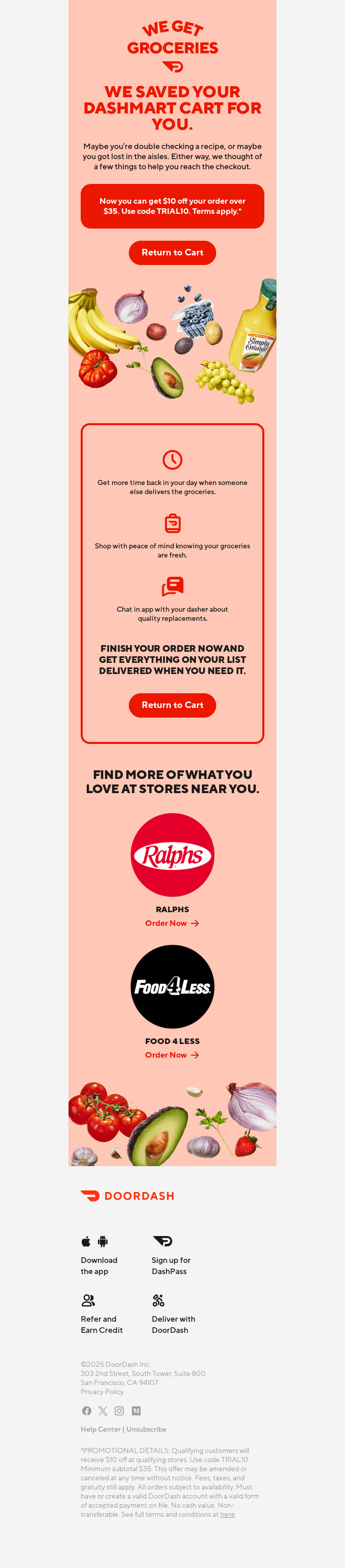Open DoorDash's Medium blog icon
Image resolution: width=345 pixels, height=1568 pixels.
coord(136,1410)
